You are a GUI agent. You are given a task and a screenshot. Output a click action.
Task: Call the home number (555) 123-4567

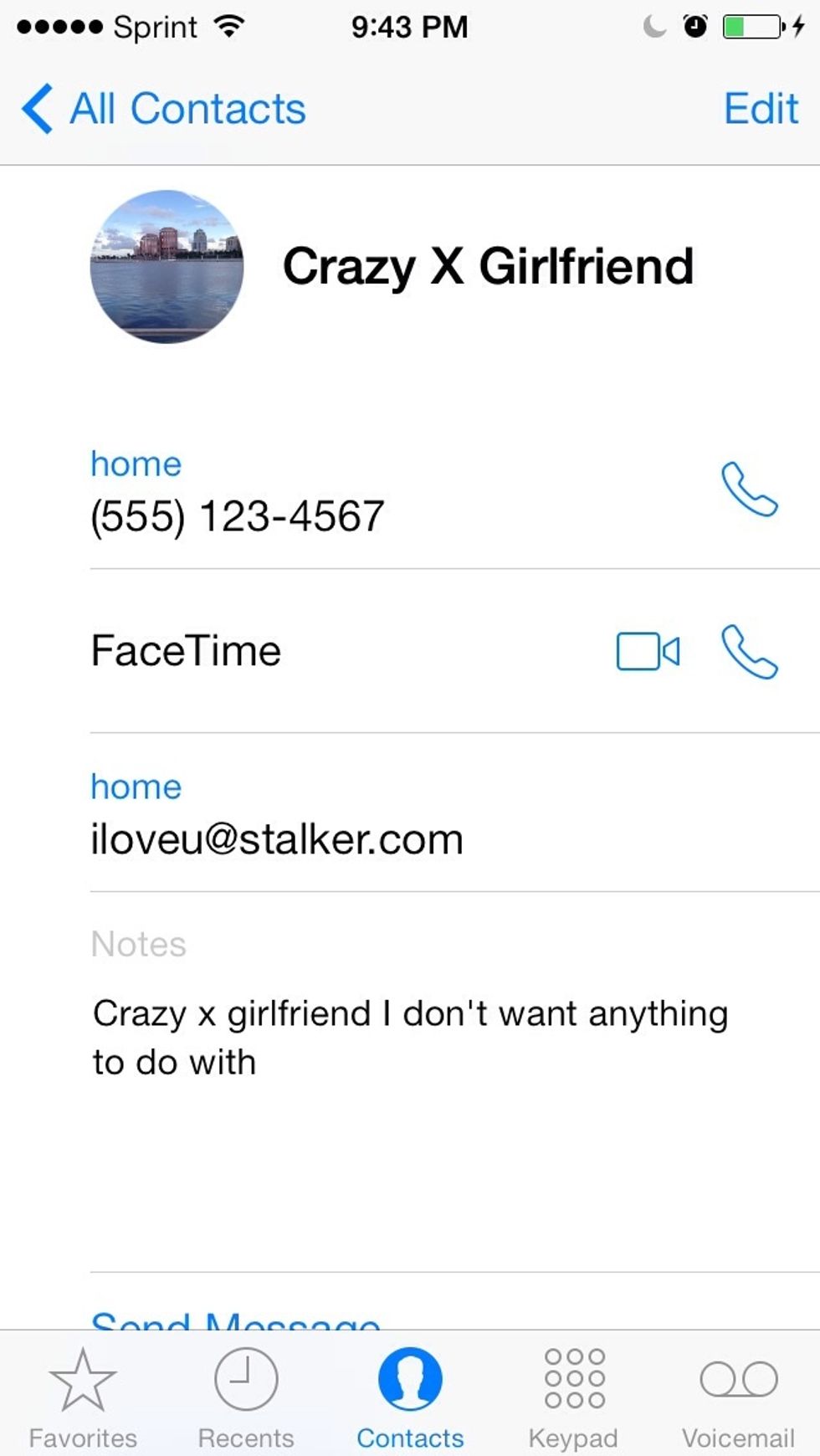[749, 490]
